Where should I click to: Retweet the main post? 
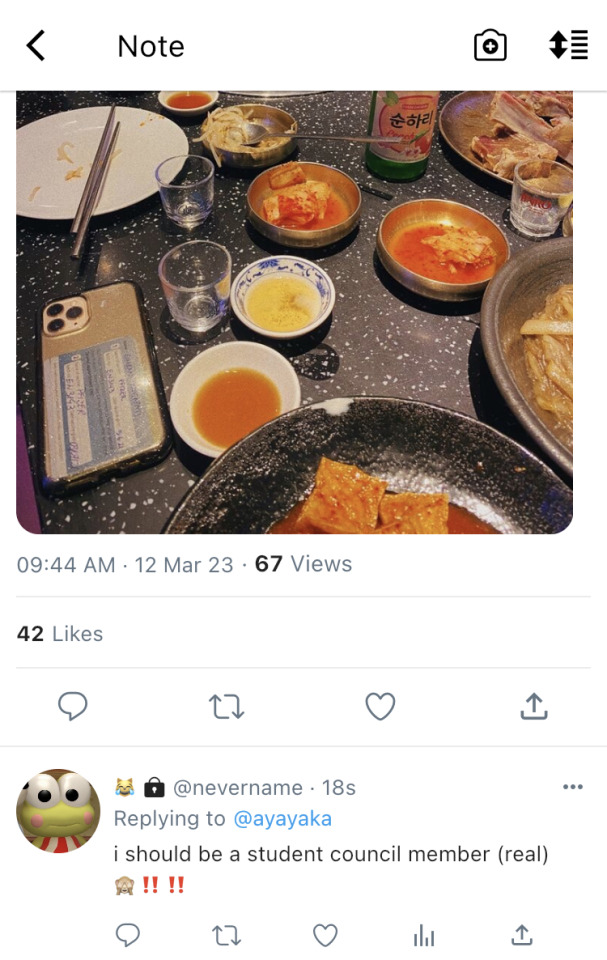(x=227, y=707)
